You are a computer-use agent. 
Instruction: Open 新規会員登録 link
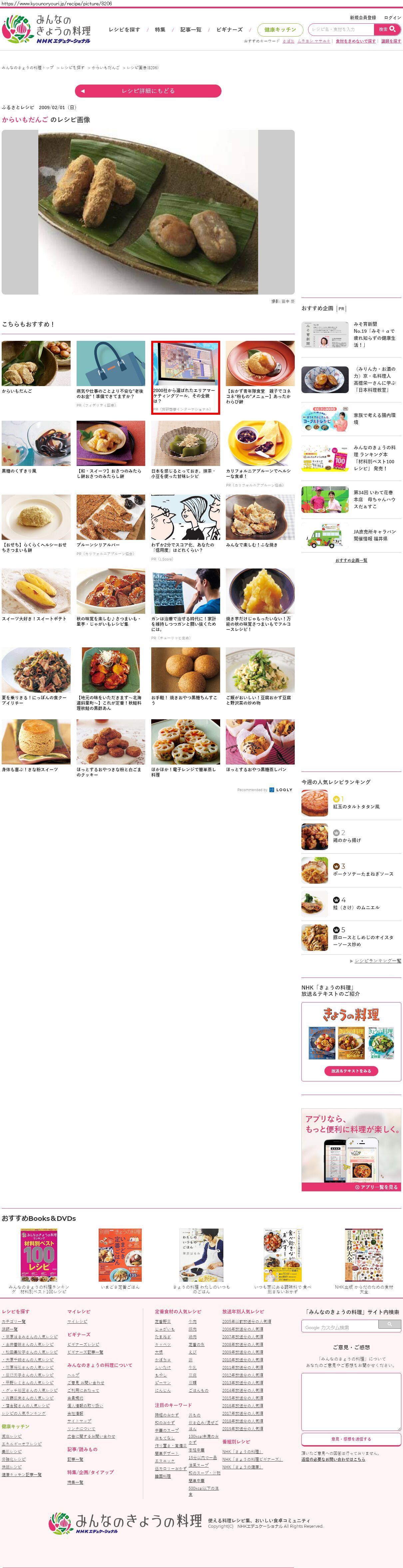362,18
